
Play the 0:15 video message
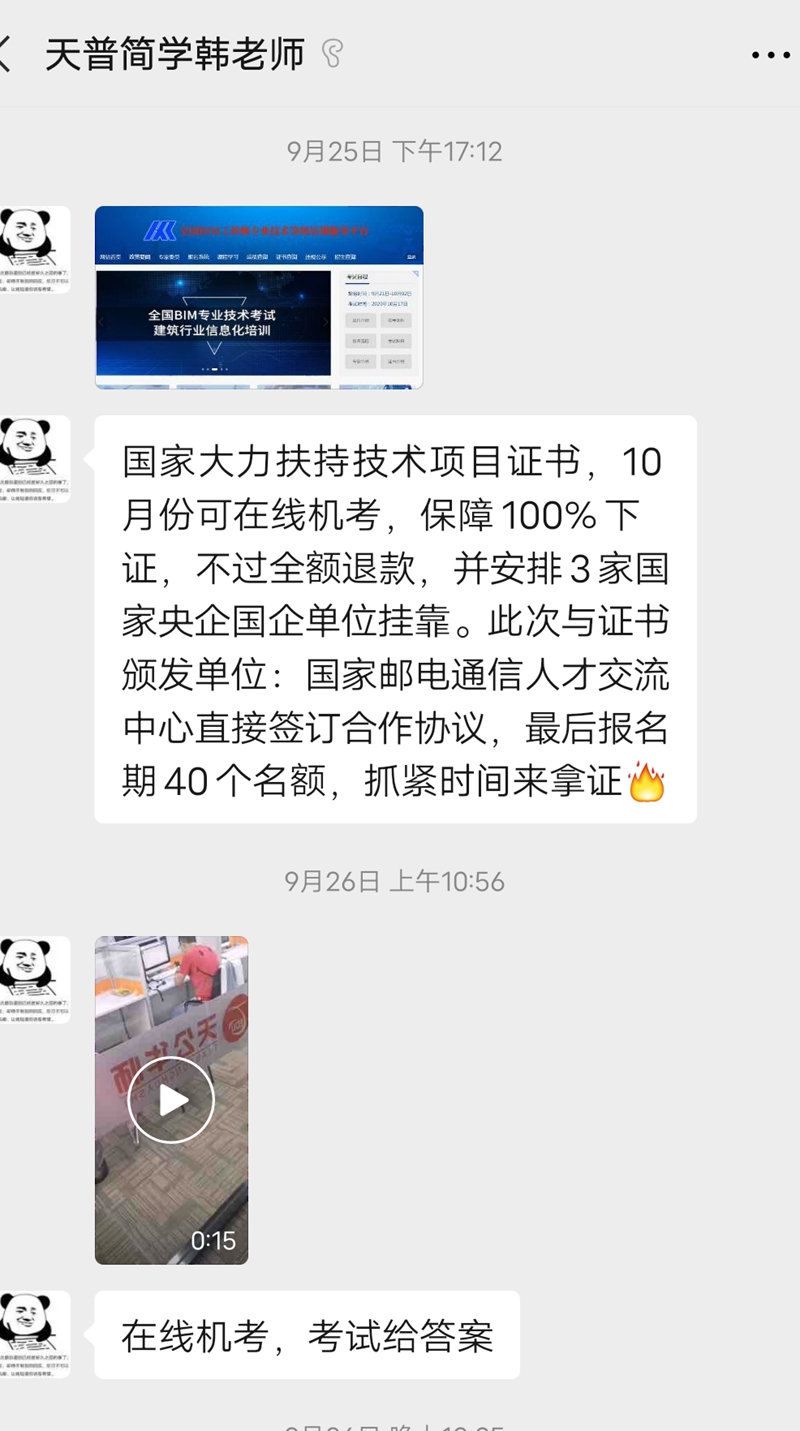(171, 1100)
